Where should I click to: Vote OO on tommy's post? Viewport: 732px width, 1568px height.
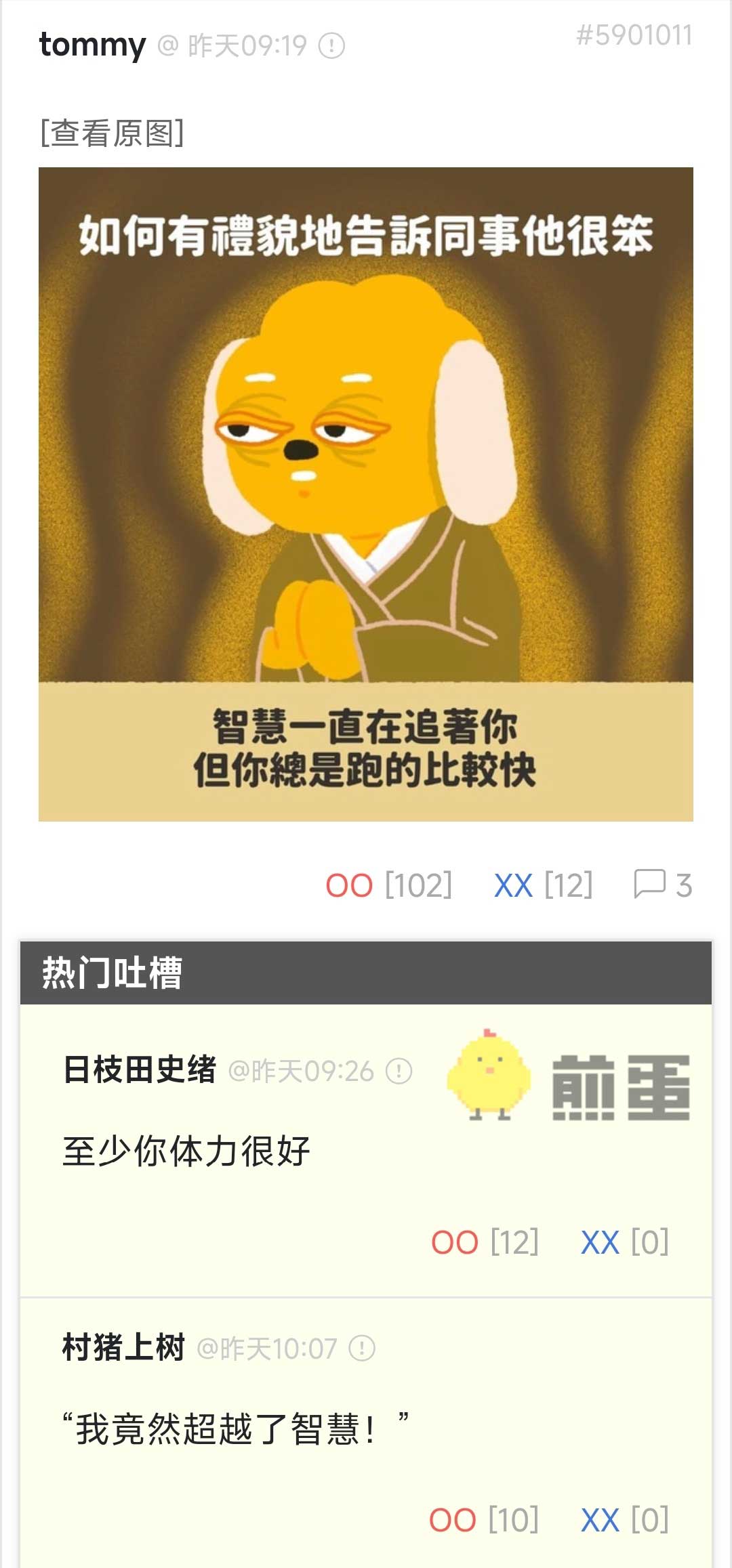coord(350,885)
